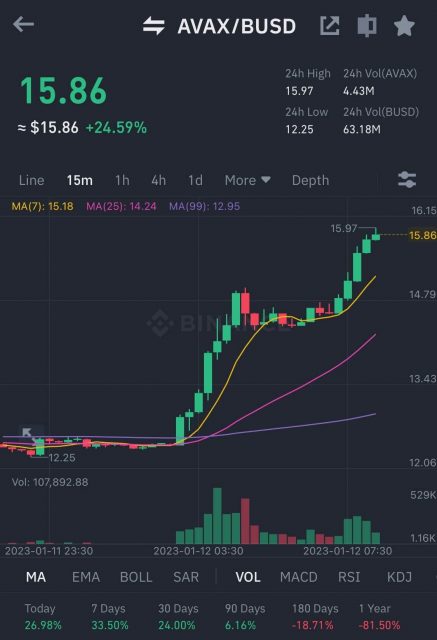This screenshot has height=640, width=437.
Task: Go back using the arrow
Action: [x=23, y=24]
